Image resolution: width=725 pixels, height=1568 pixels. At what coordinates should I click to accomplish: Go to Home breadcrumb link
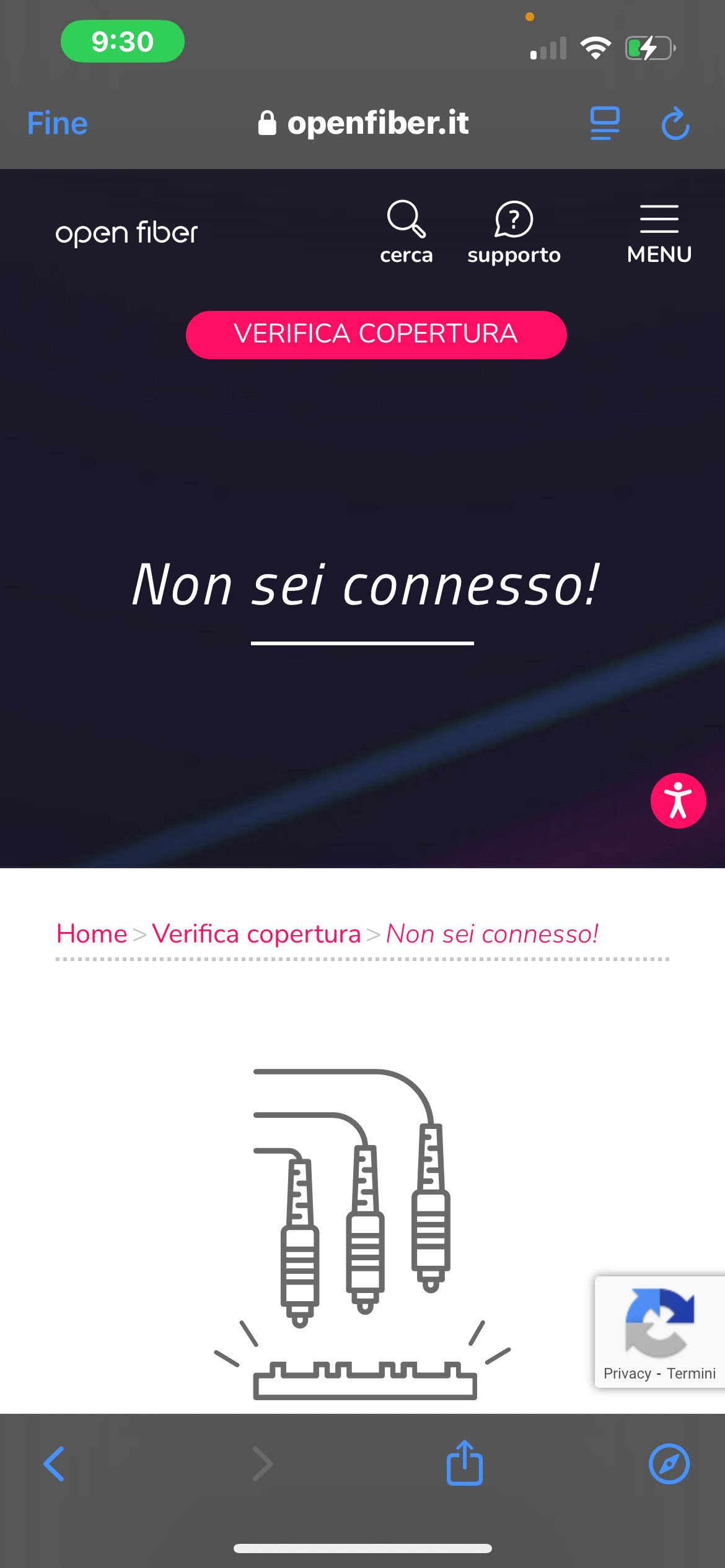tap(92, 933)
